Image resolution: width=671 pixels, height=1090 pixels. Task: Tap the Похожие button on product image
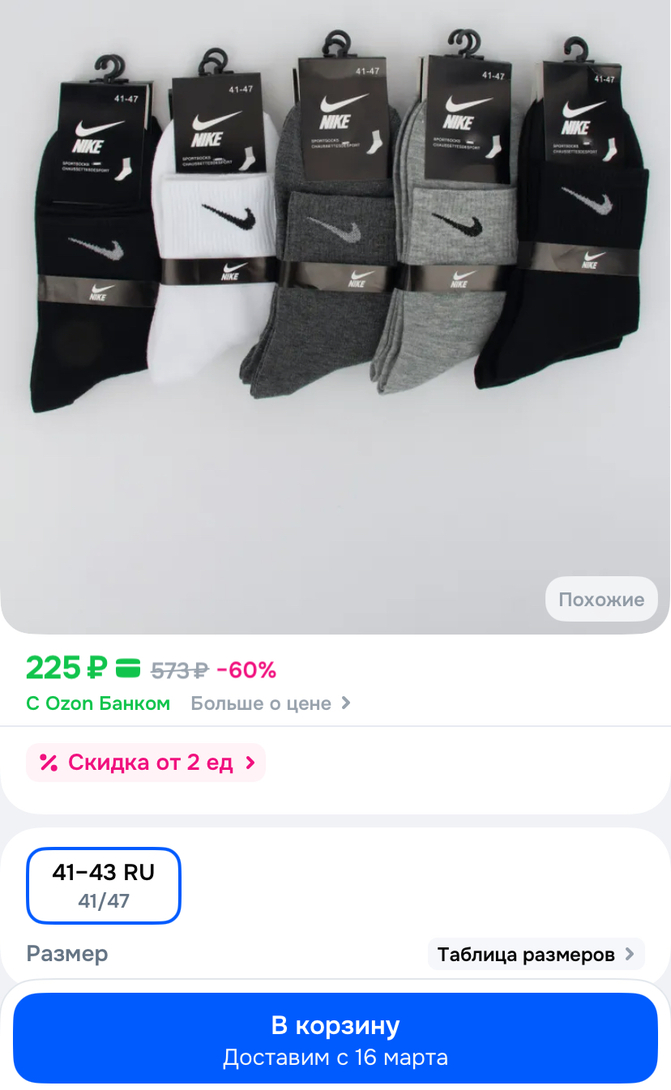point(601,599)
